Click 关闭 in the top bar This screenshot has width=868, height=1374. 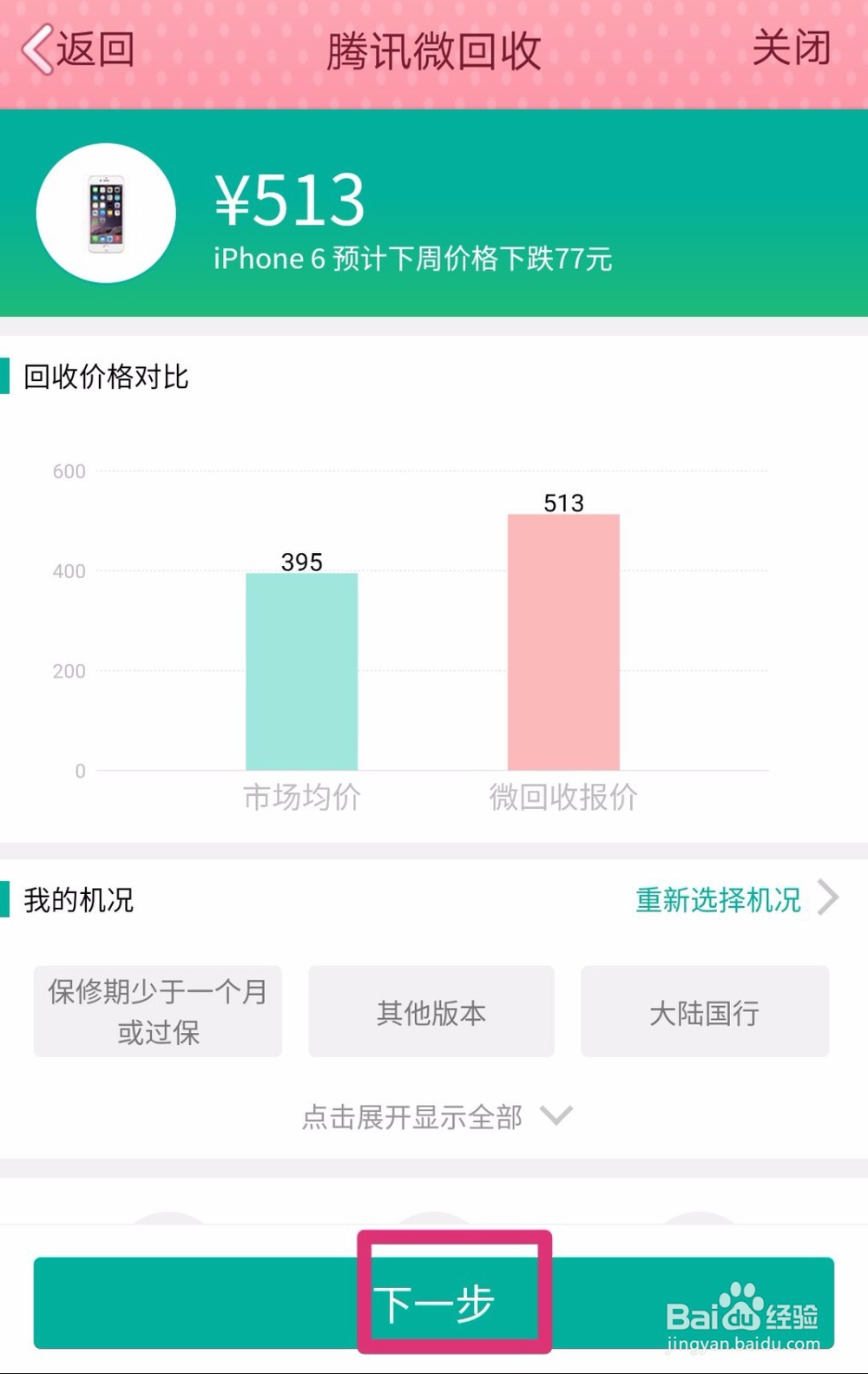point(791,51)
